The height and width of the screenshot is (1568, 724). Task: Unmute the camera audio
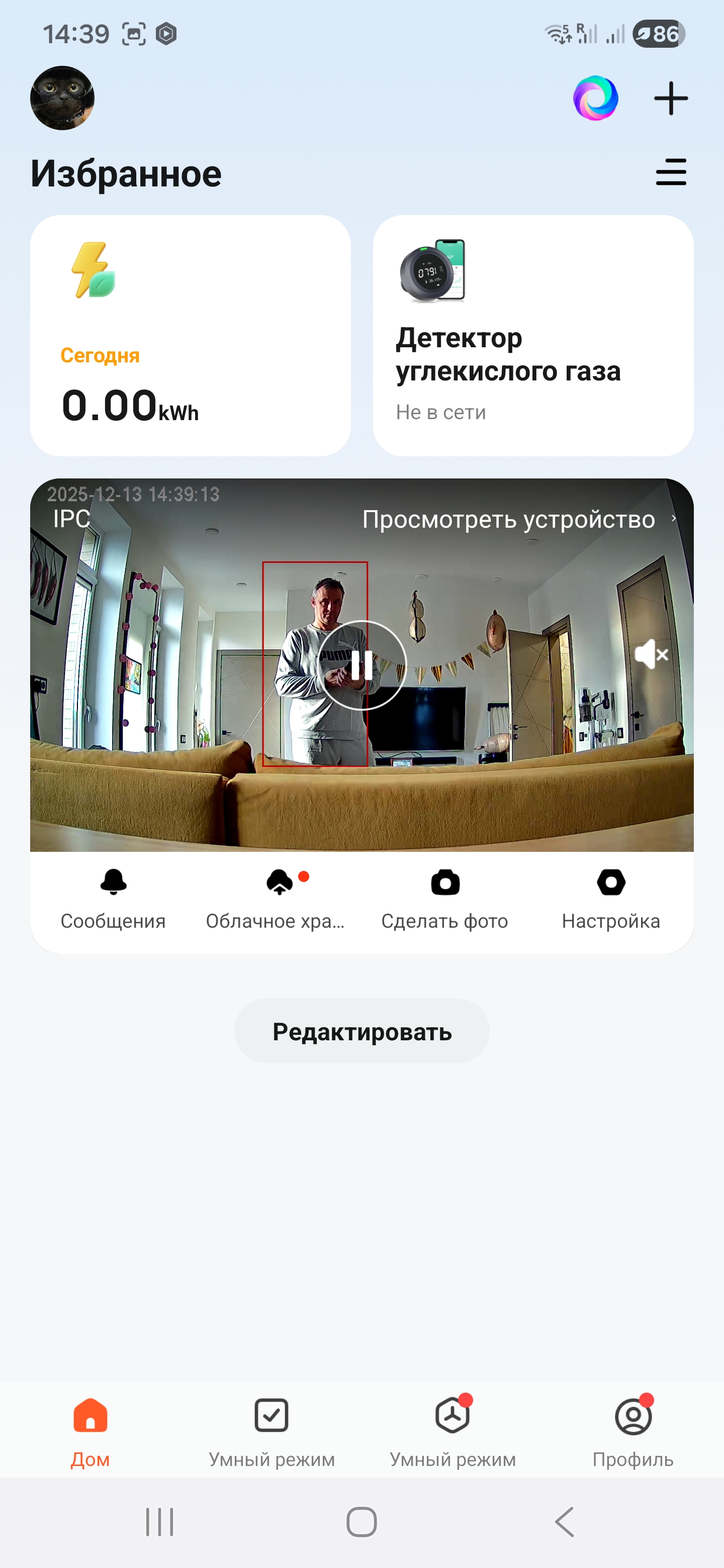pyautogui.click(x=651, y=654)
